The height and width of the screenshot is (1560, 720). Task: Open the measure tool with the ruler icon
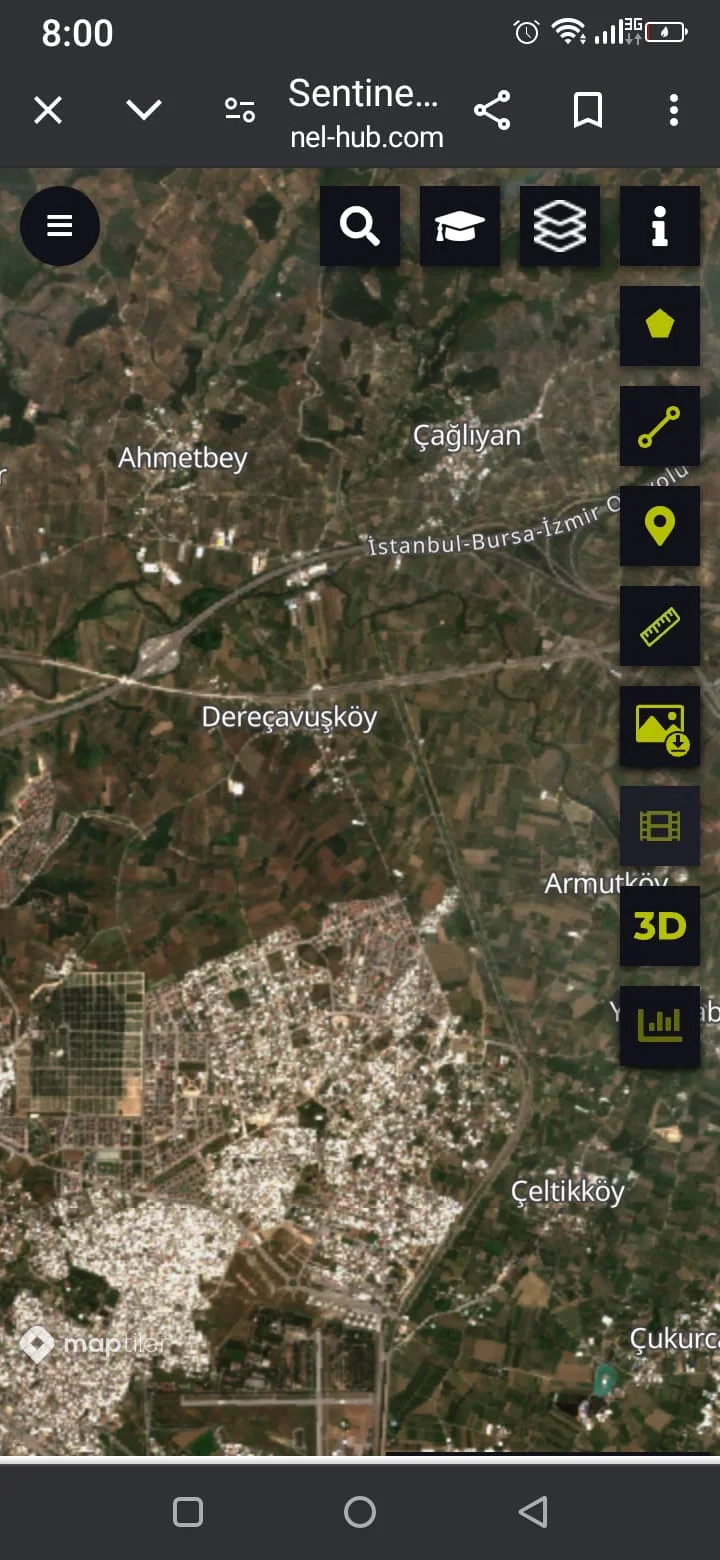[x=660, y=627]
